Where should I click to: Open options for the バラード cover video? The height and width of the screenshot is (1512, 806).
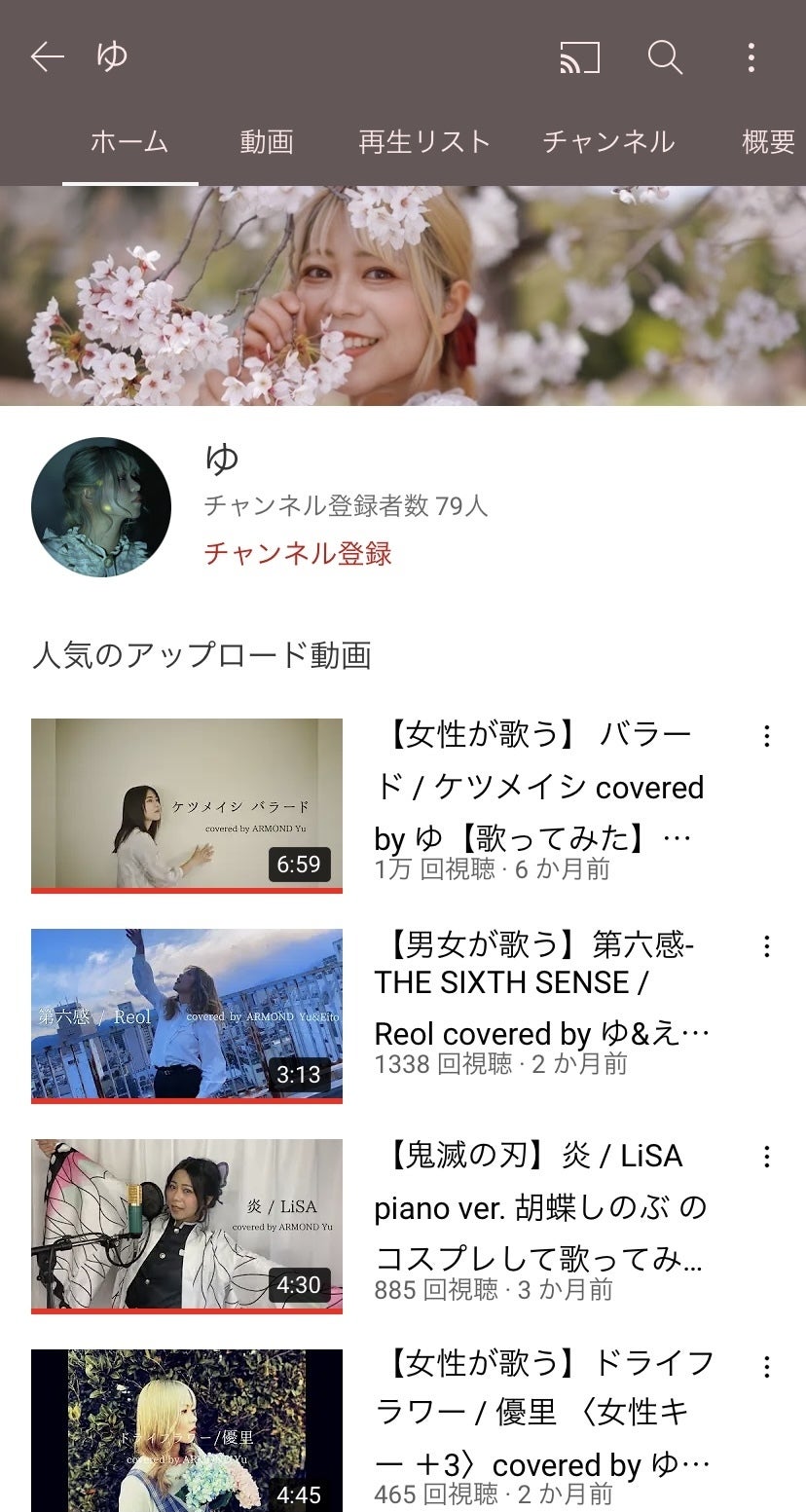767,737
